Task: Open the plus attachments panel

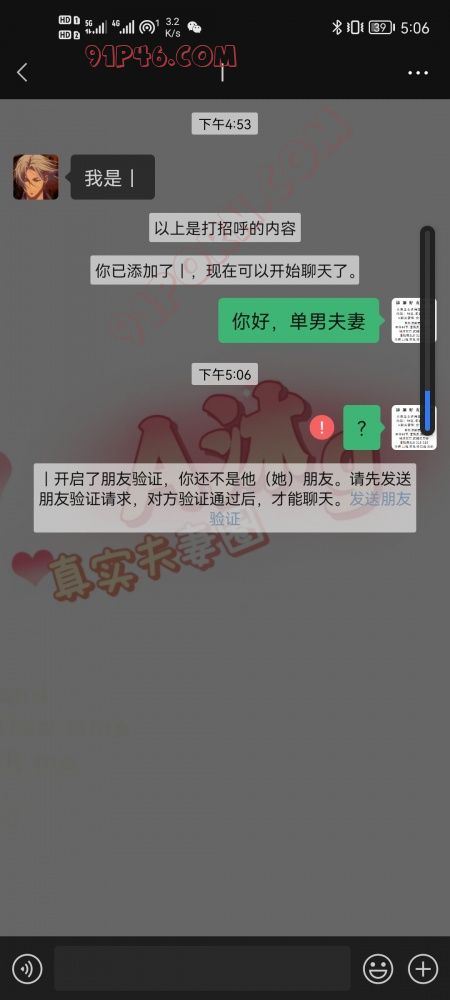Action: (x=423, y=969)
